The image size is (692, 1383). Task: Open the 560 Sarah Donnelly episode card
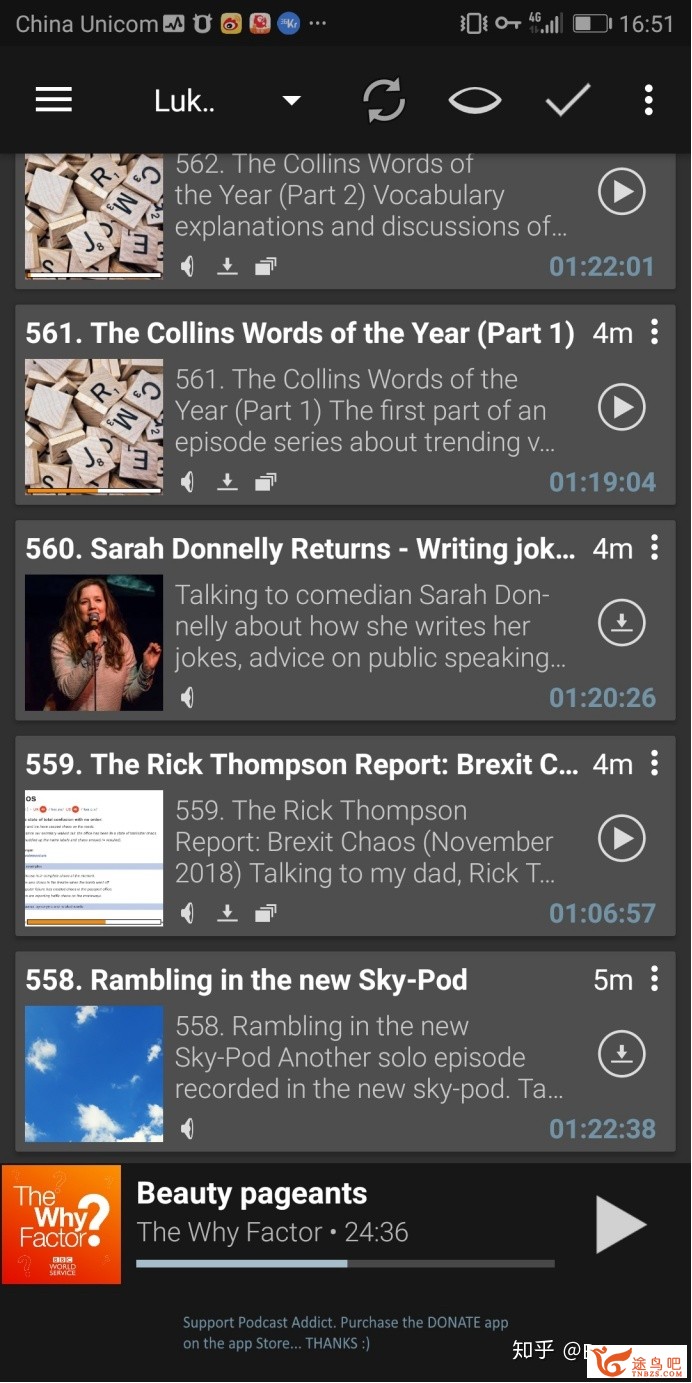[346, 620]
